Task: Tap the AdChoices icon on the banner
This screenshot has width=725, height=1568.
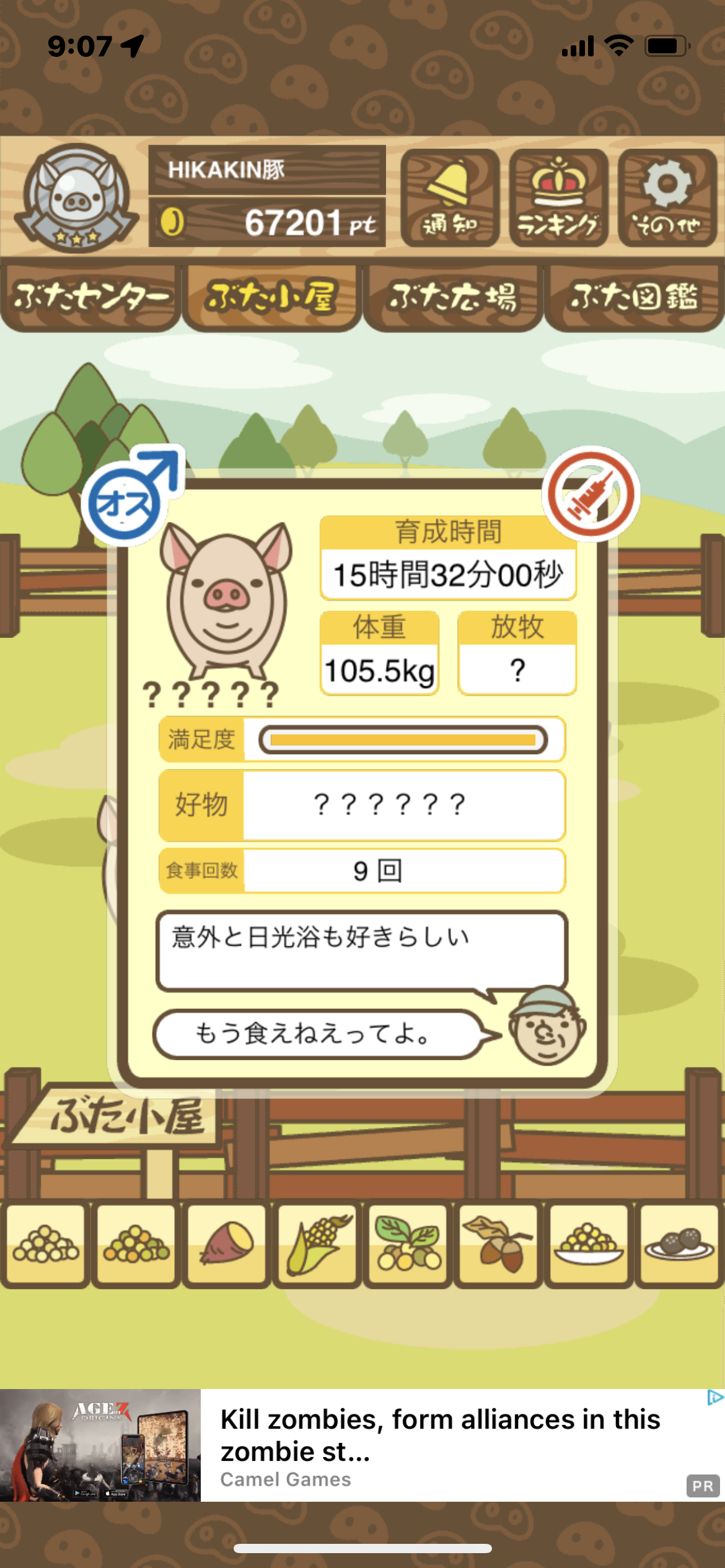Action: [x=715, y=1398]
